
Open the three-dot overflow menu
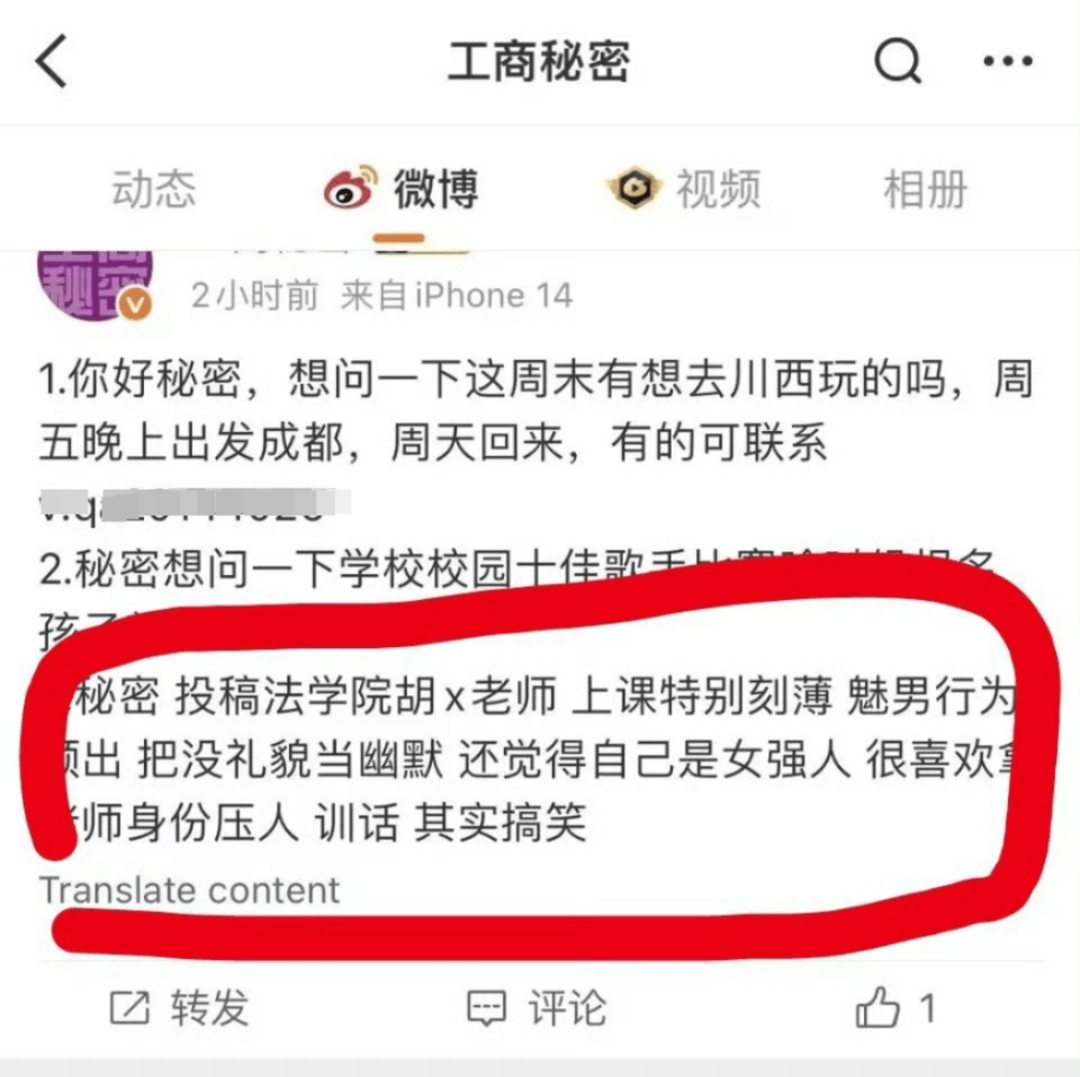[x=1007, y=62]
